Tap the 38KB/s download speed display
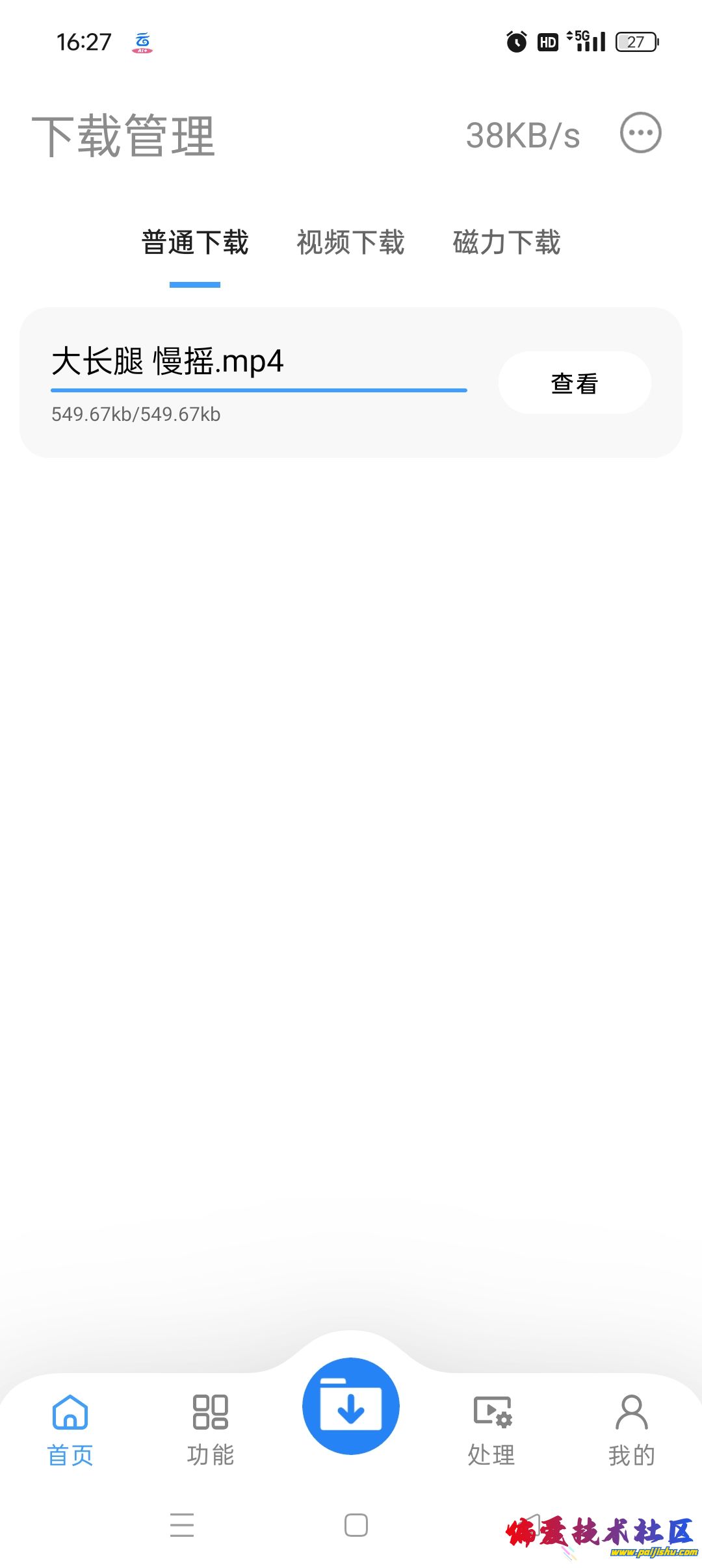 521,134
